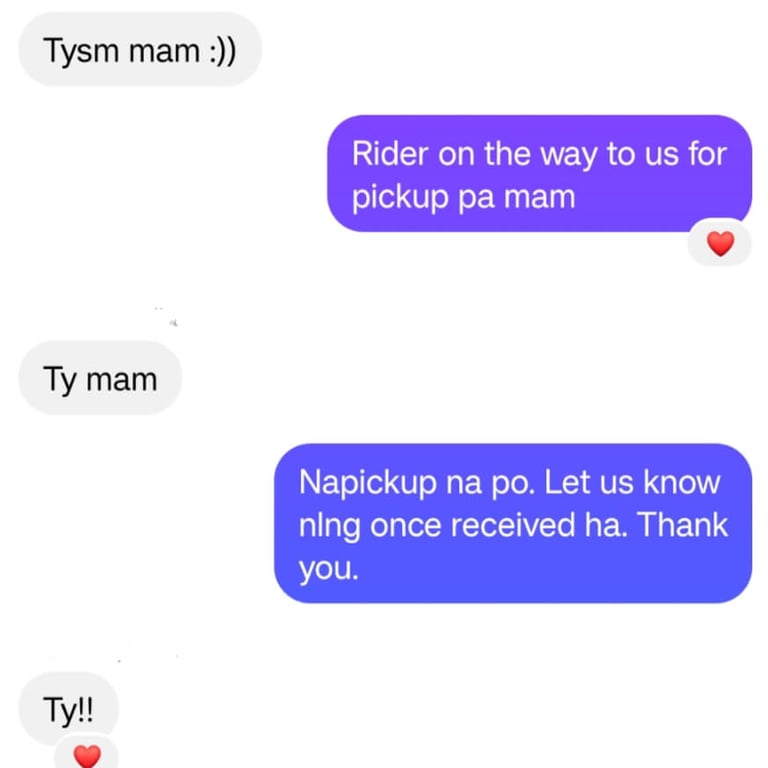Open heart reaction on the 'Rider on the way' message
Screen dimensions: 768x768
click(720, 242)
